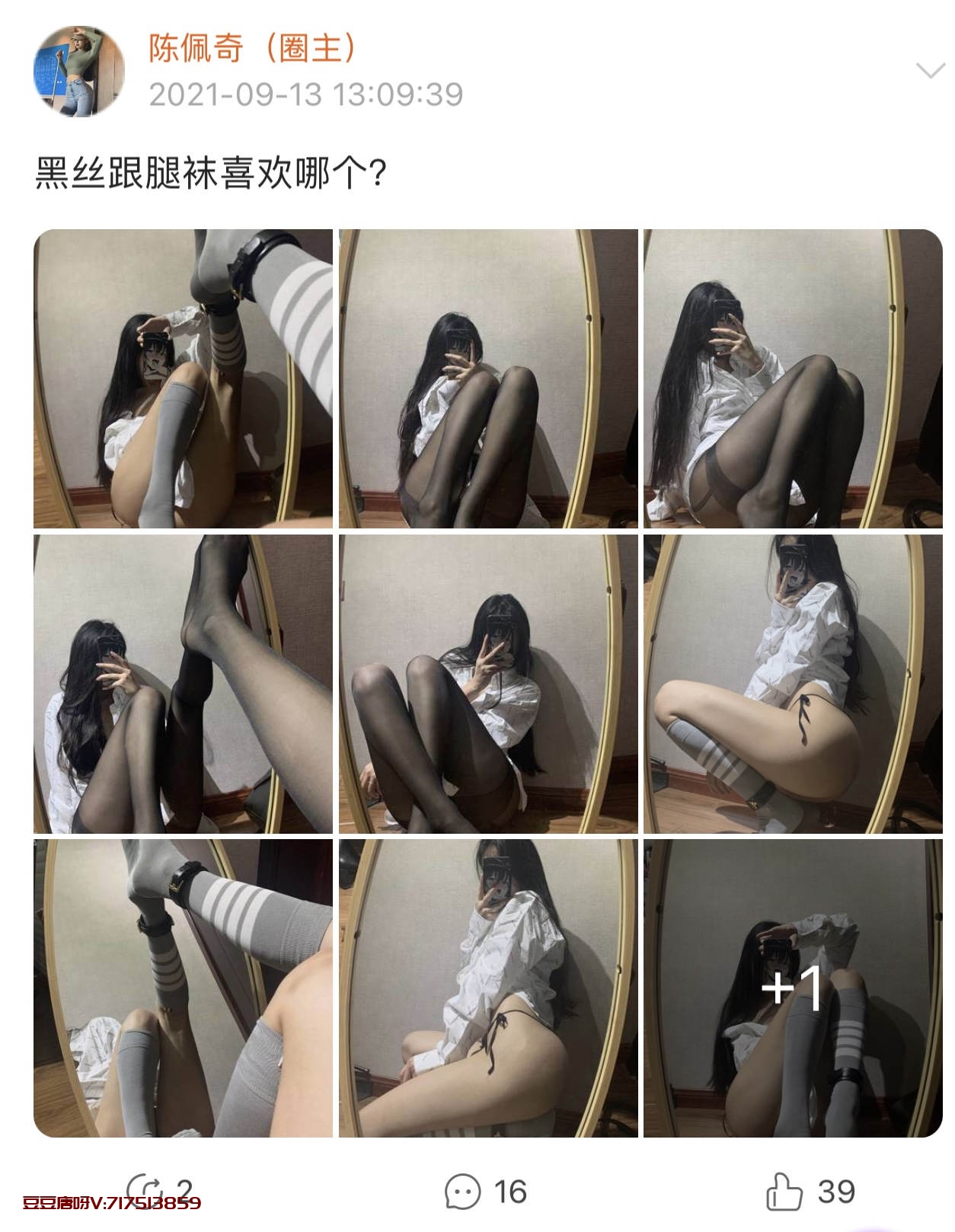Expand the post options chevron

point(929,72)
